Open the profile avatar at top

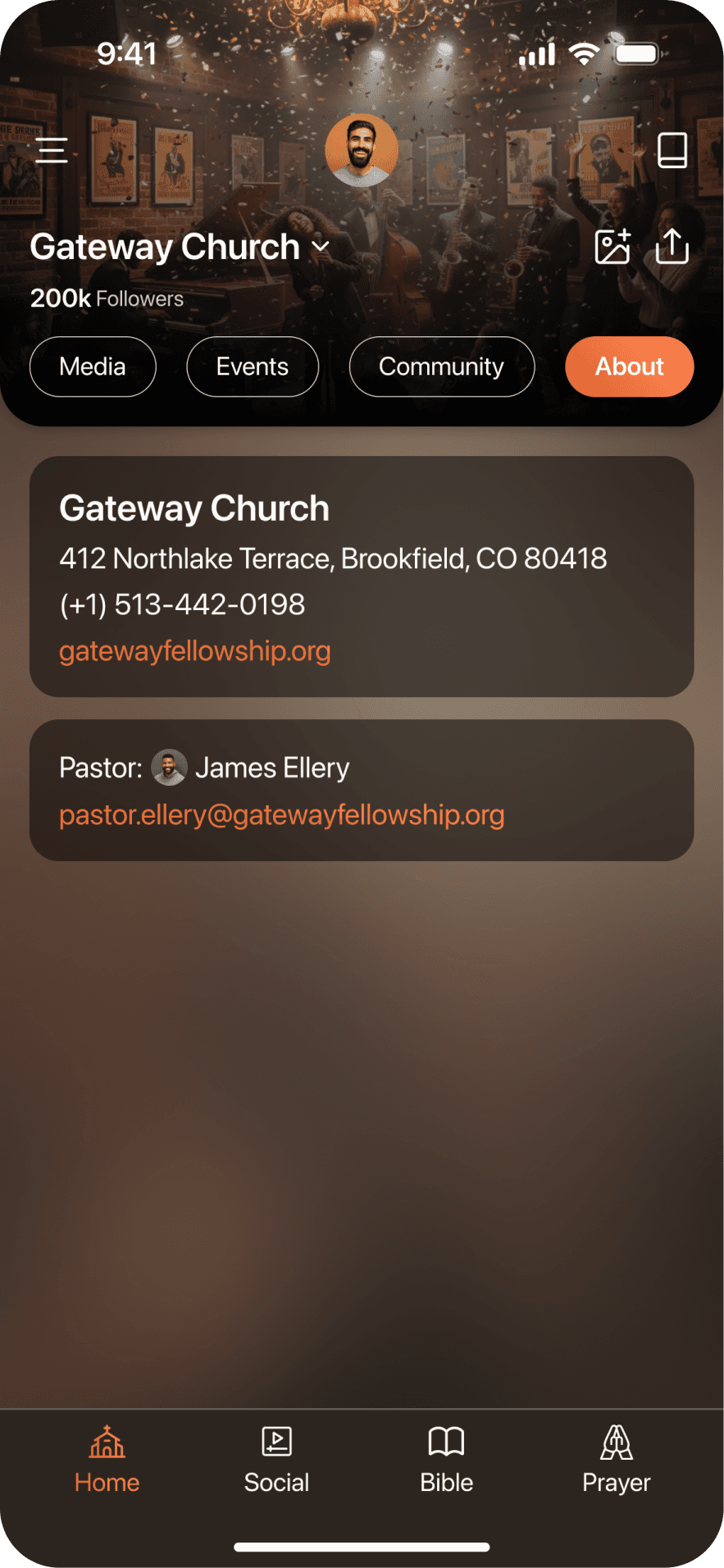(x=362, y=150)
